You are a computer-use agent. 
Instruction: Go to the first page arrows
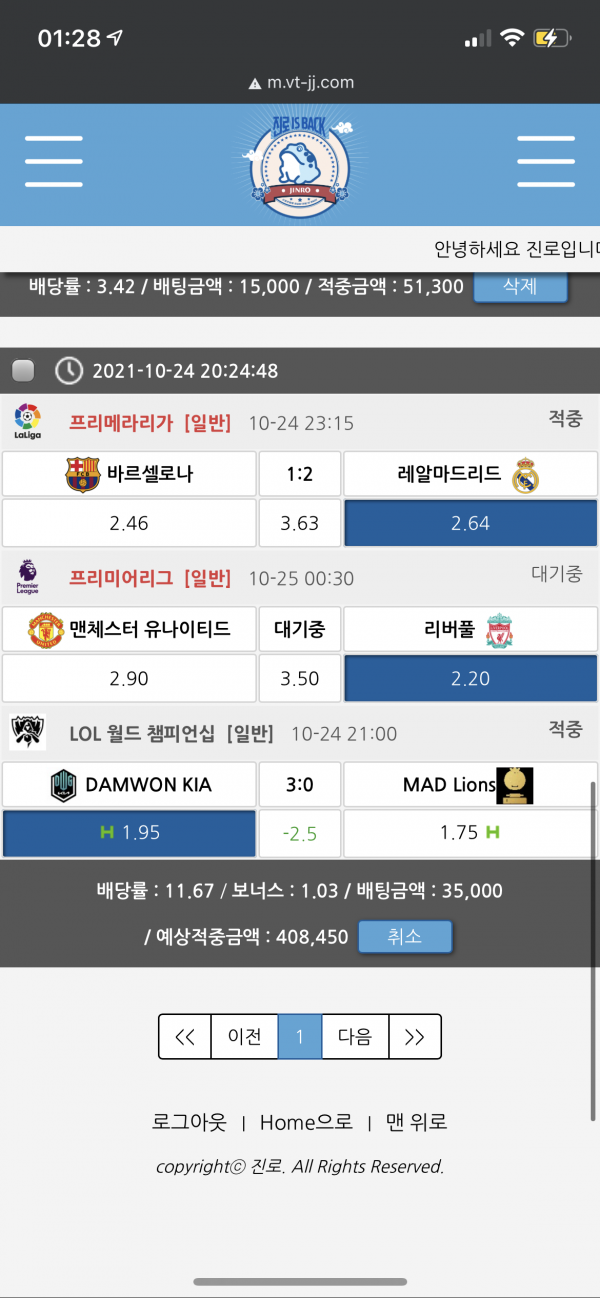point(185,1037)
